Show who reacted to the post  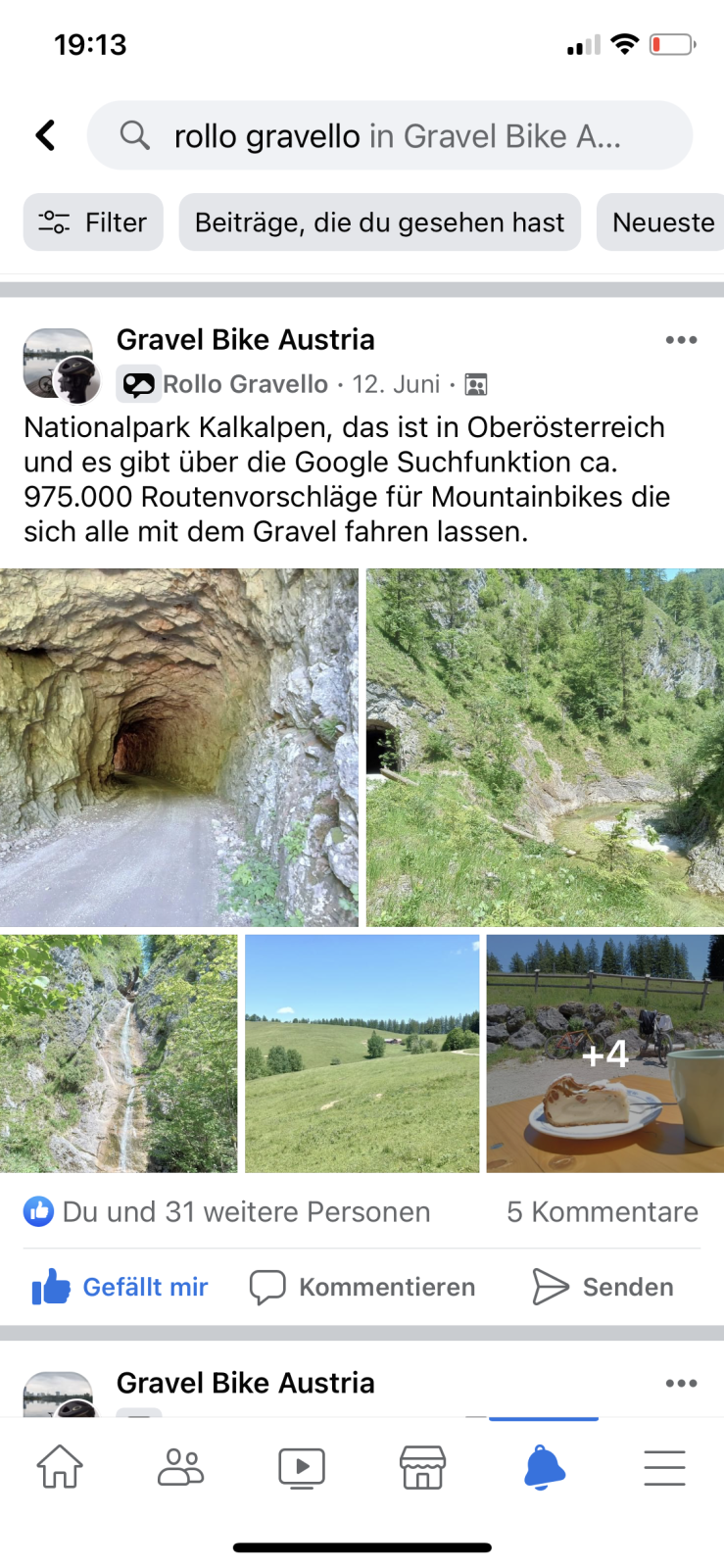point(227,1212)
